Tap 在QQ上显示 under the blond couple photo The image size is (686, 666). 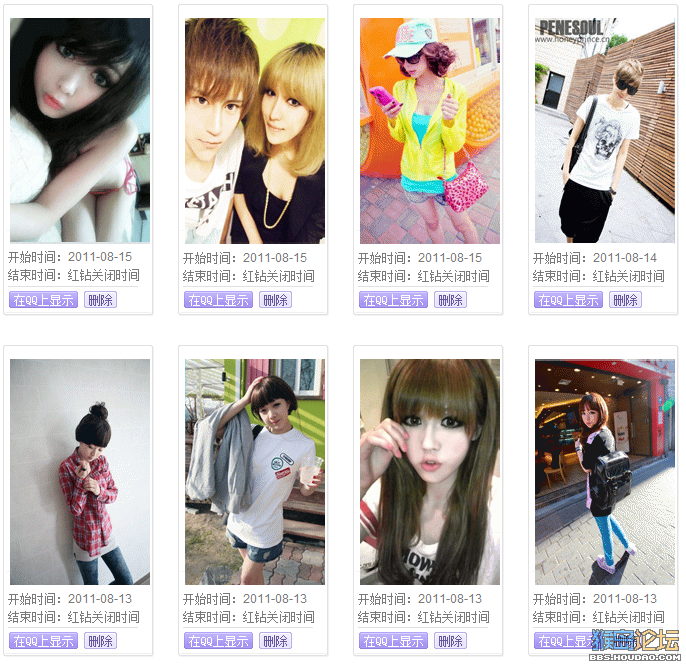(218, 300)
